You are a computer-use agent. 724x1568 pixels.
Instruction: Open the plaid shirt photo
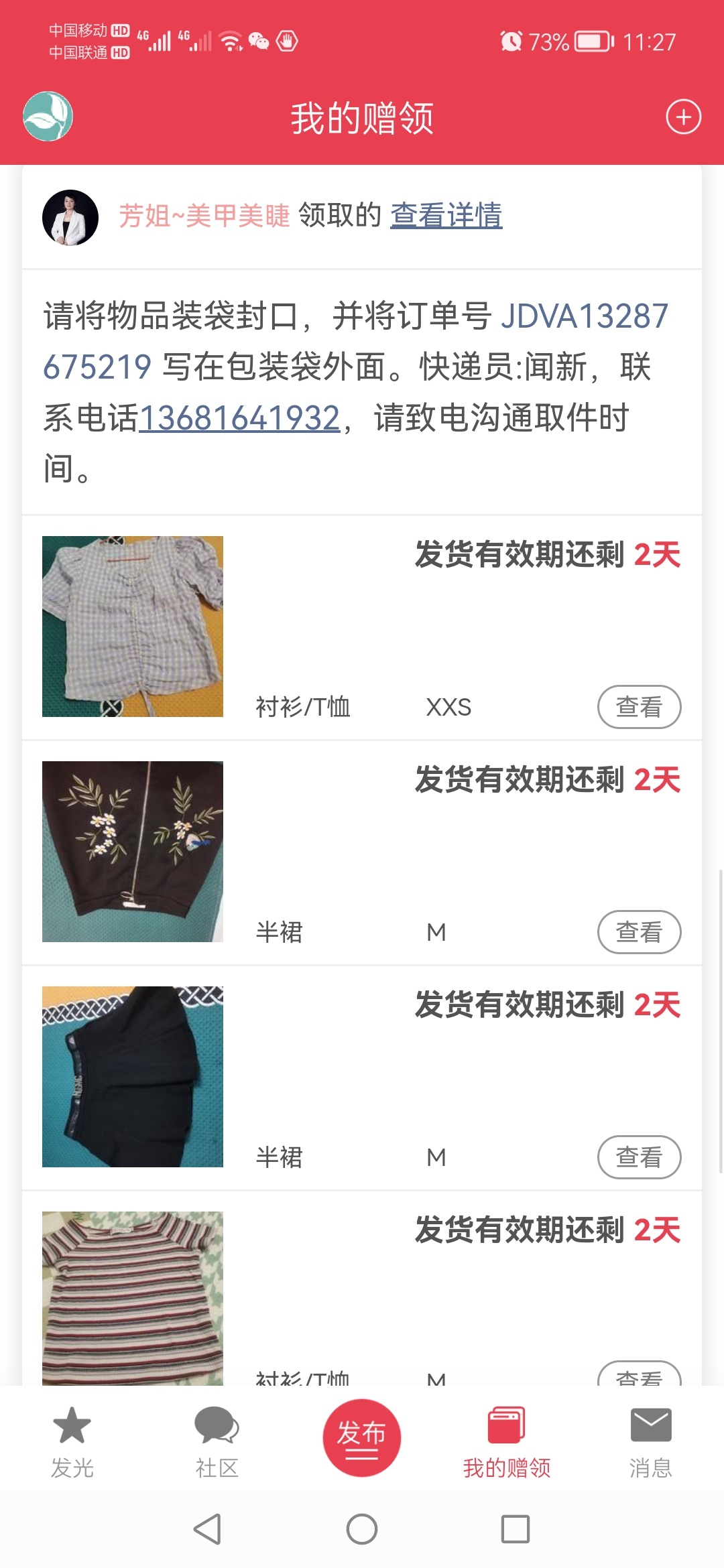pyautogui.click(x=133, y=627)
